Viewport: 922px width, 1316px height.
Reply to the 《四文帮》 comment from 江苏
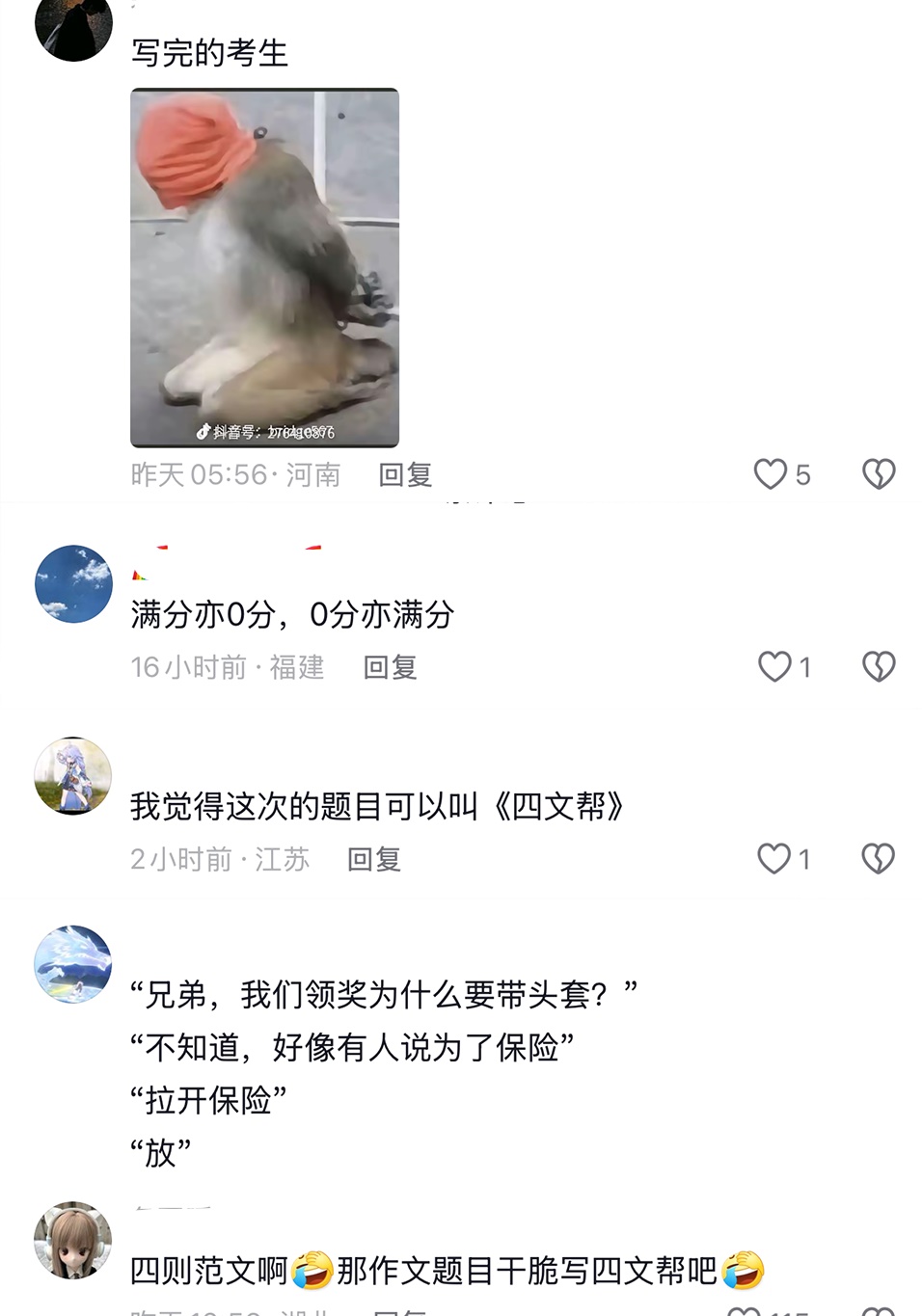(374, 859)
